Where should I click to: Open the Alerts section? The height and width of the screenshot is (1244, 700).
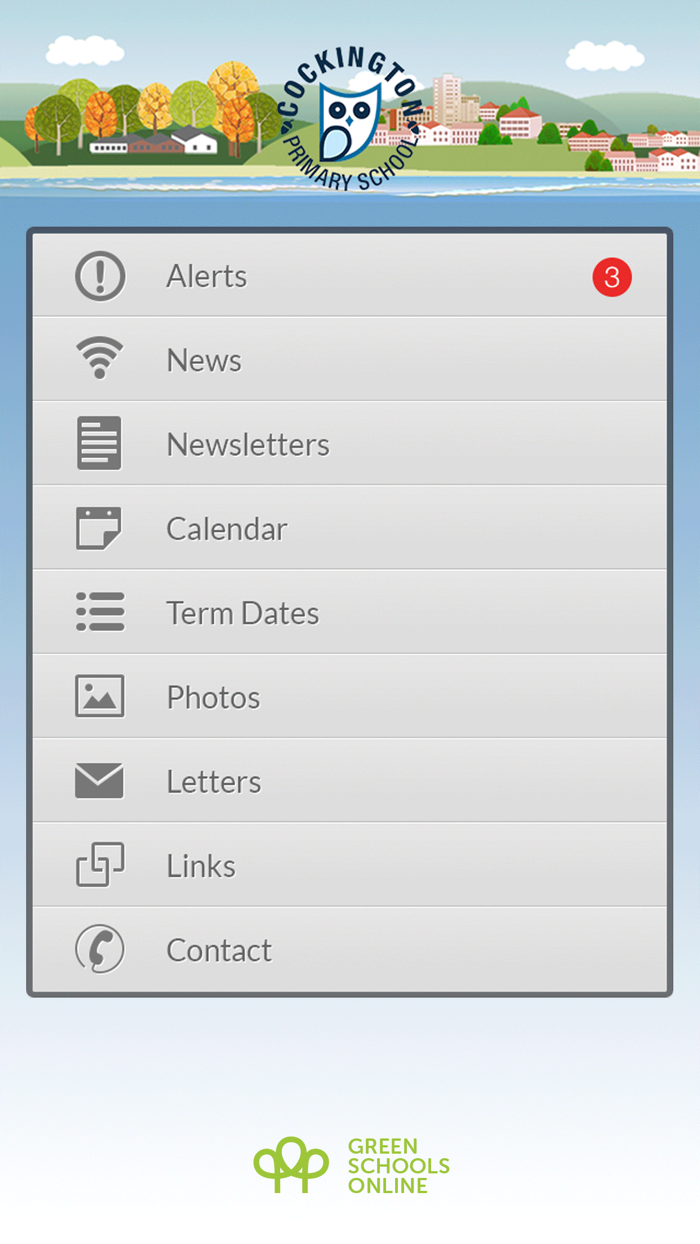[349, 276]
